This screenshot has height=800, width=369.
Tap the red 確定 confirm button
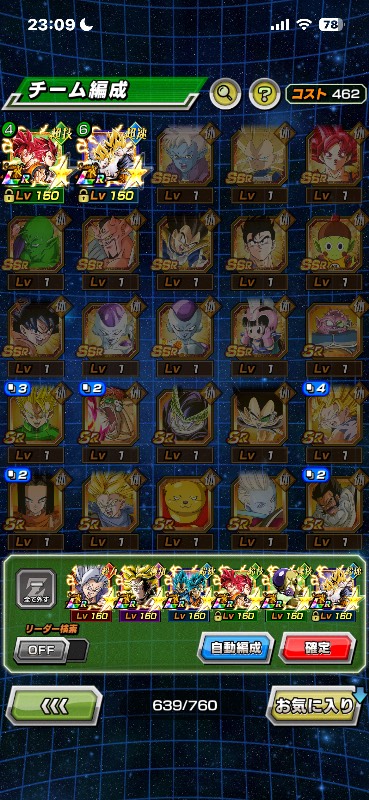(317, 648)
